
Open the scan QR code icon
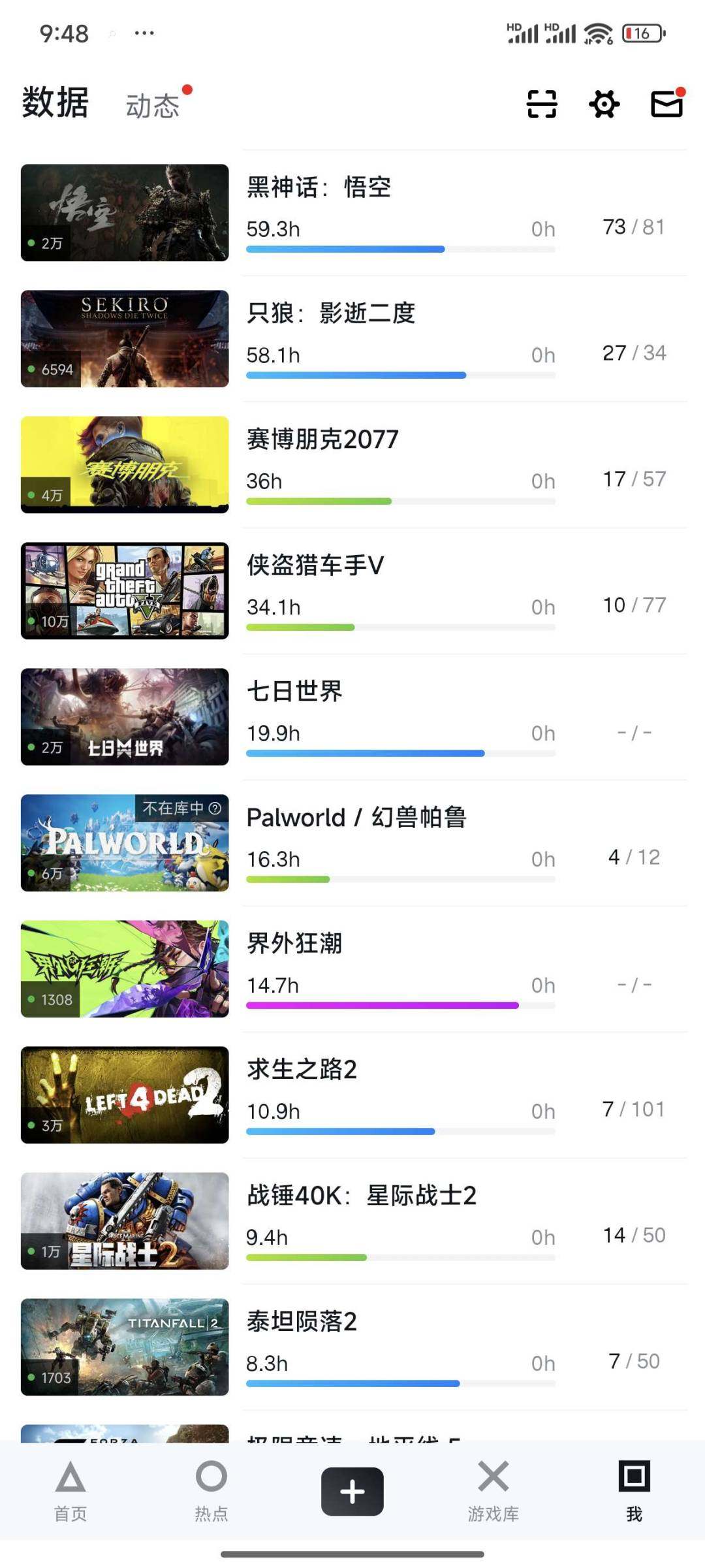pyautogui.click(x=542, y=104)
